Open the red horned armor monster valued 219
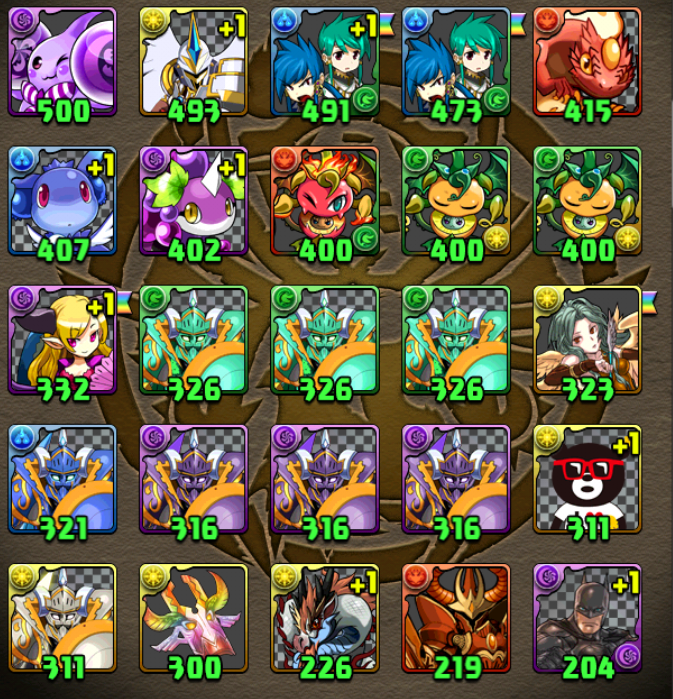 (456, 617)
